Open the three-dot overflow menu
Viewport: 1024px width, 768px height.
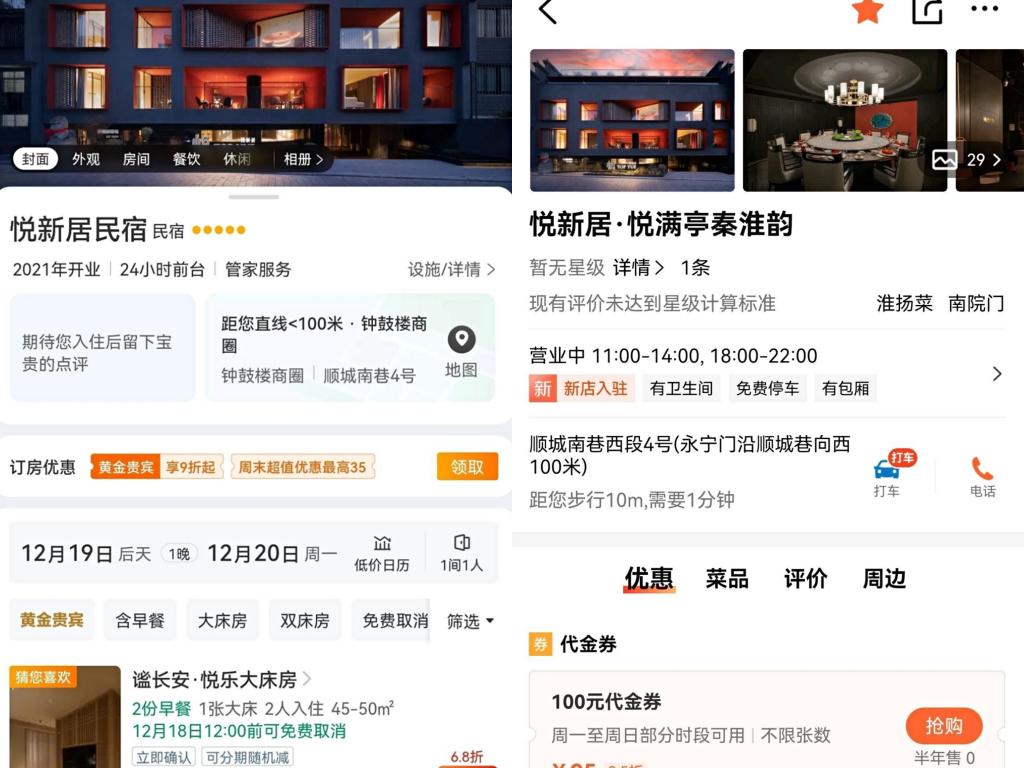(984, 10)
